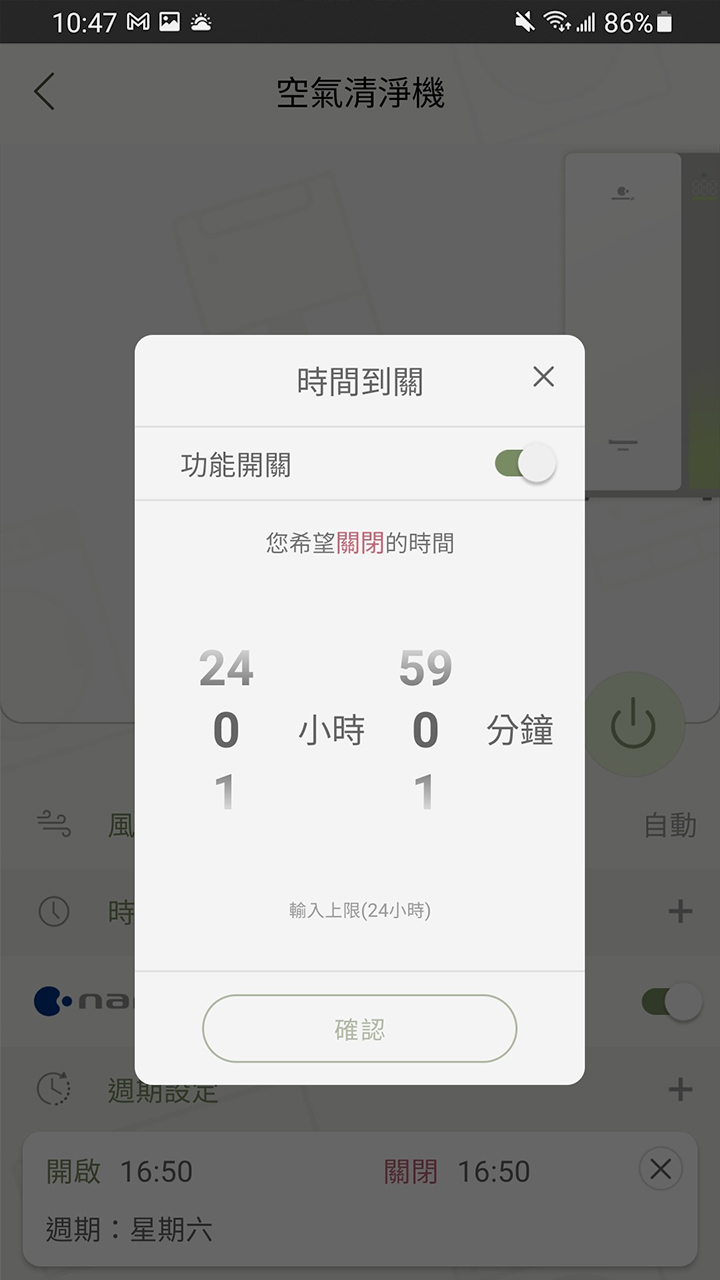Go back using the arrow icon
Image resolution: width=720 pixels, height=1280 pixels.
44,91
